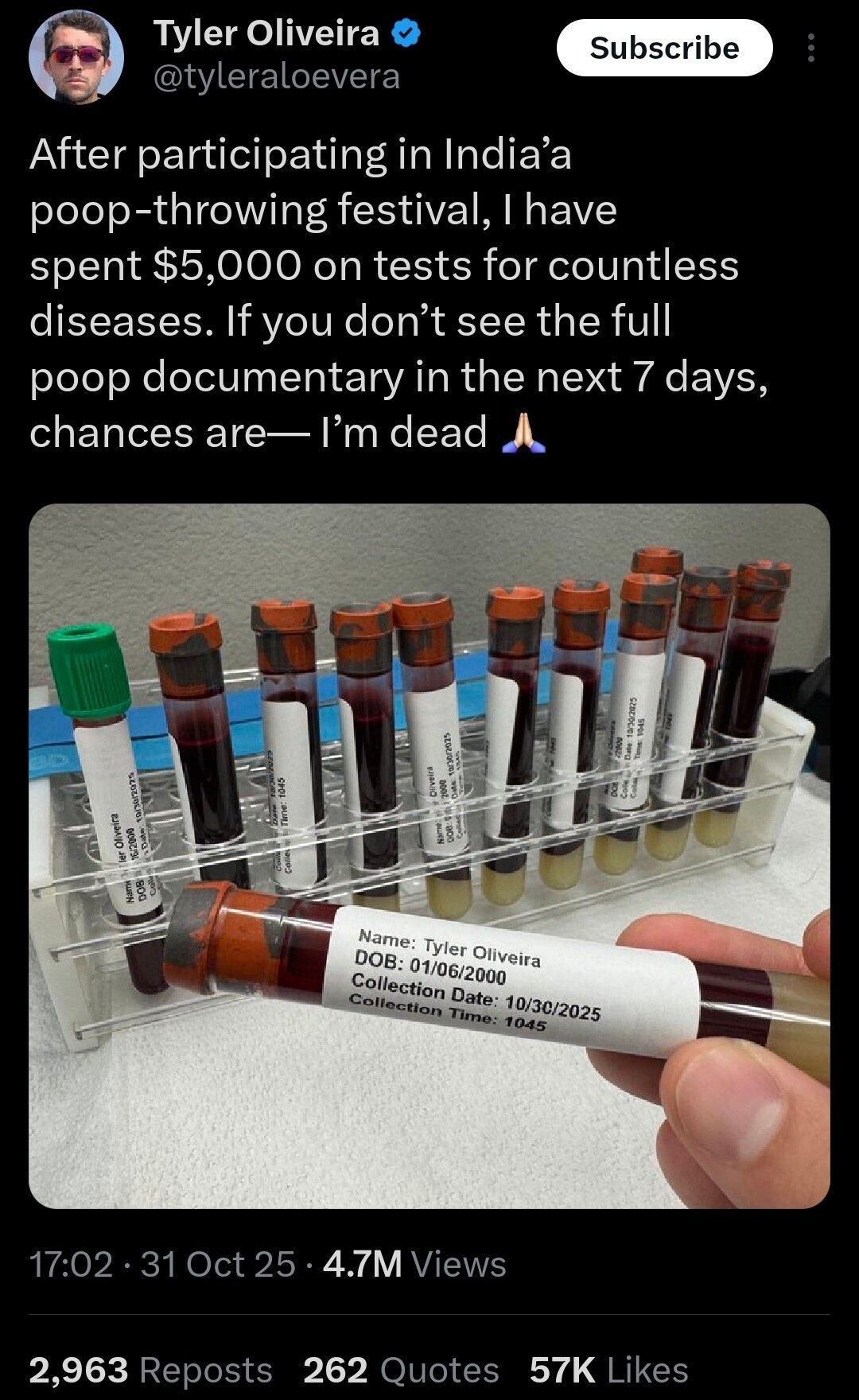View the 57K Likes list
Viewport: 859px width, 1400px height.
(x=608, y=1370)
